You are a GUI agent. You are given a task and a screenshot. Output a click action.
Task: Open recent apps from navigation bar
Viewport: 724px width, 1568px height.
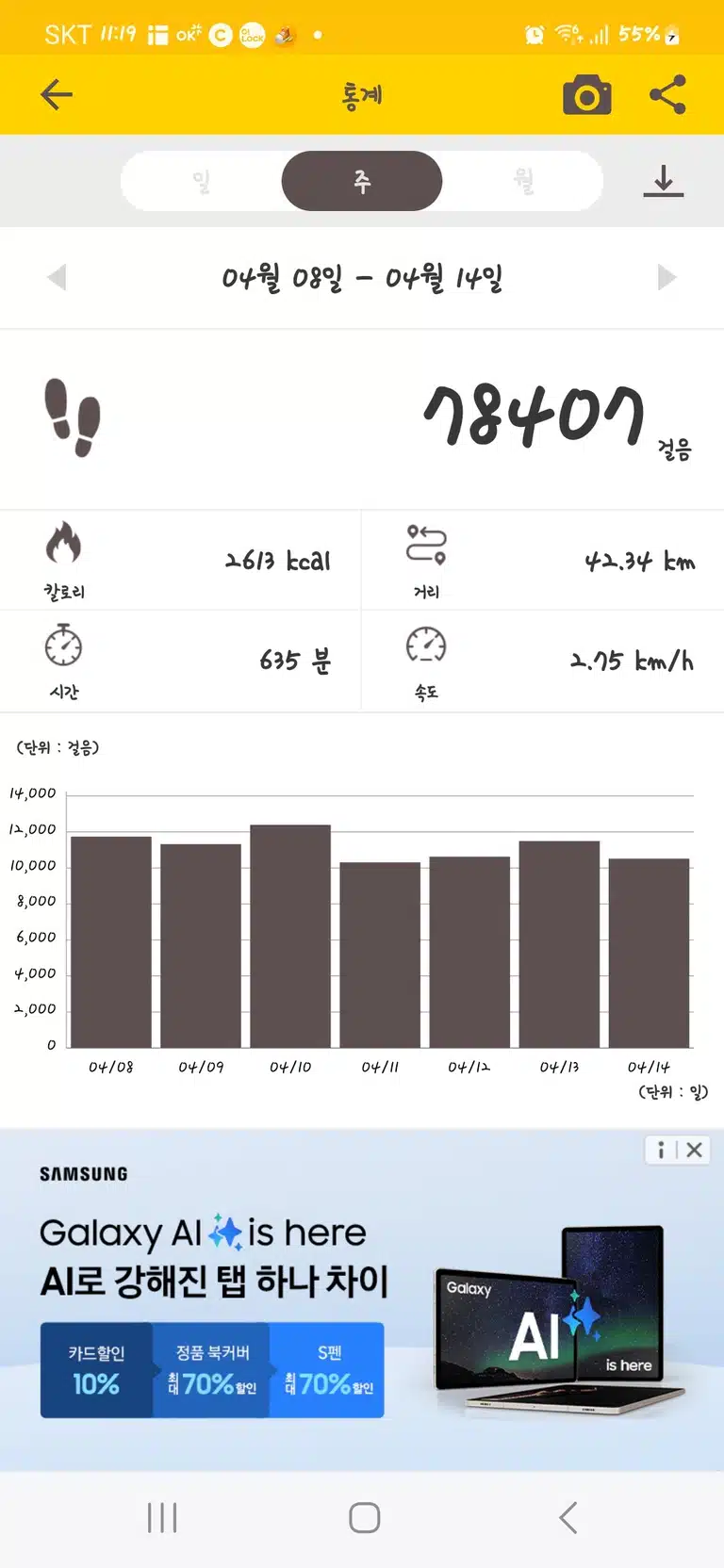tap(162, 1518)
